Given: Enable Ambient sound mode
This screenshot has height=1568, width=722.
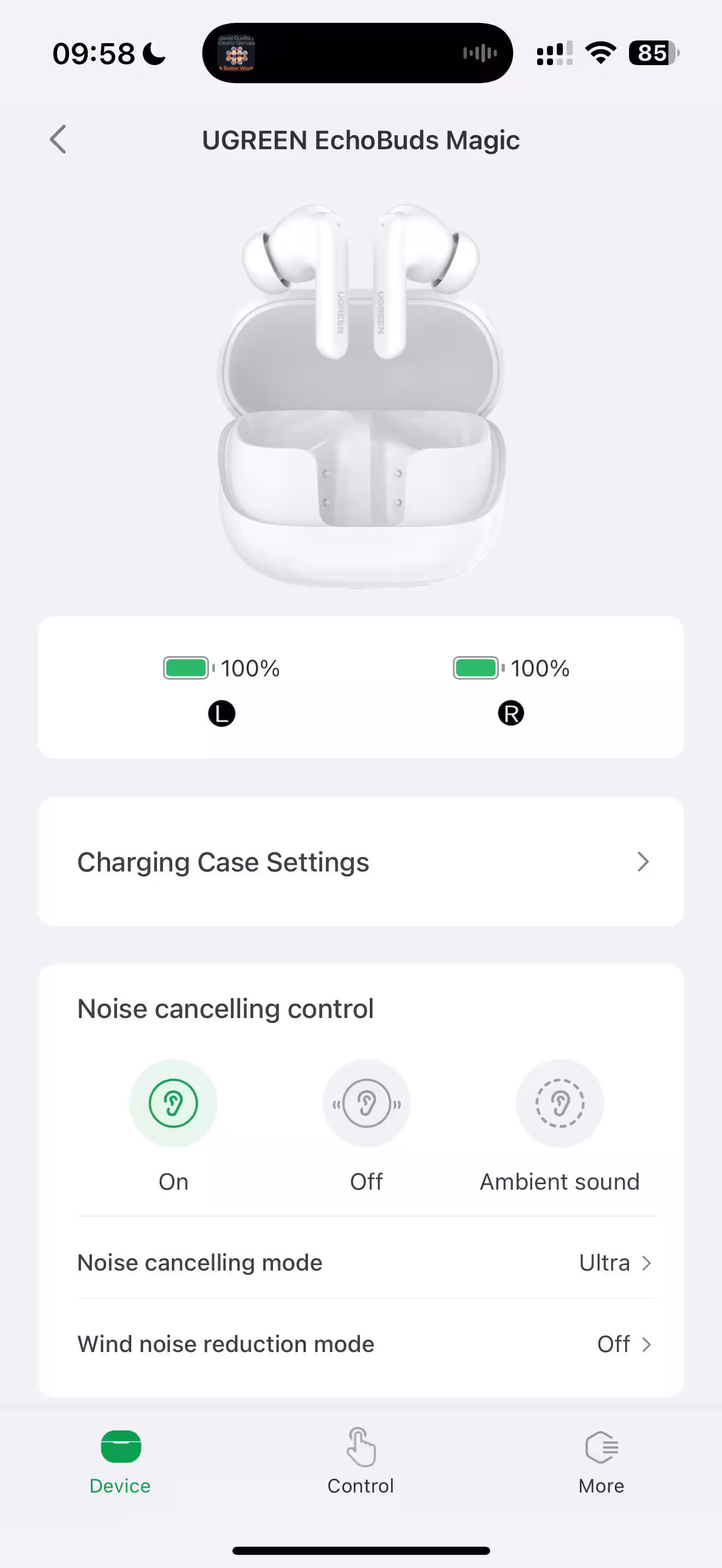Looking at the screenshot, I should click(559, 1103).
